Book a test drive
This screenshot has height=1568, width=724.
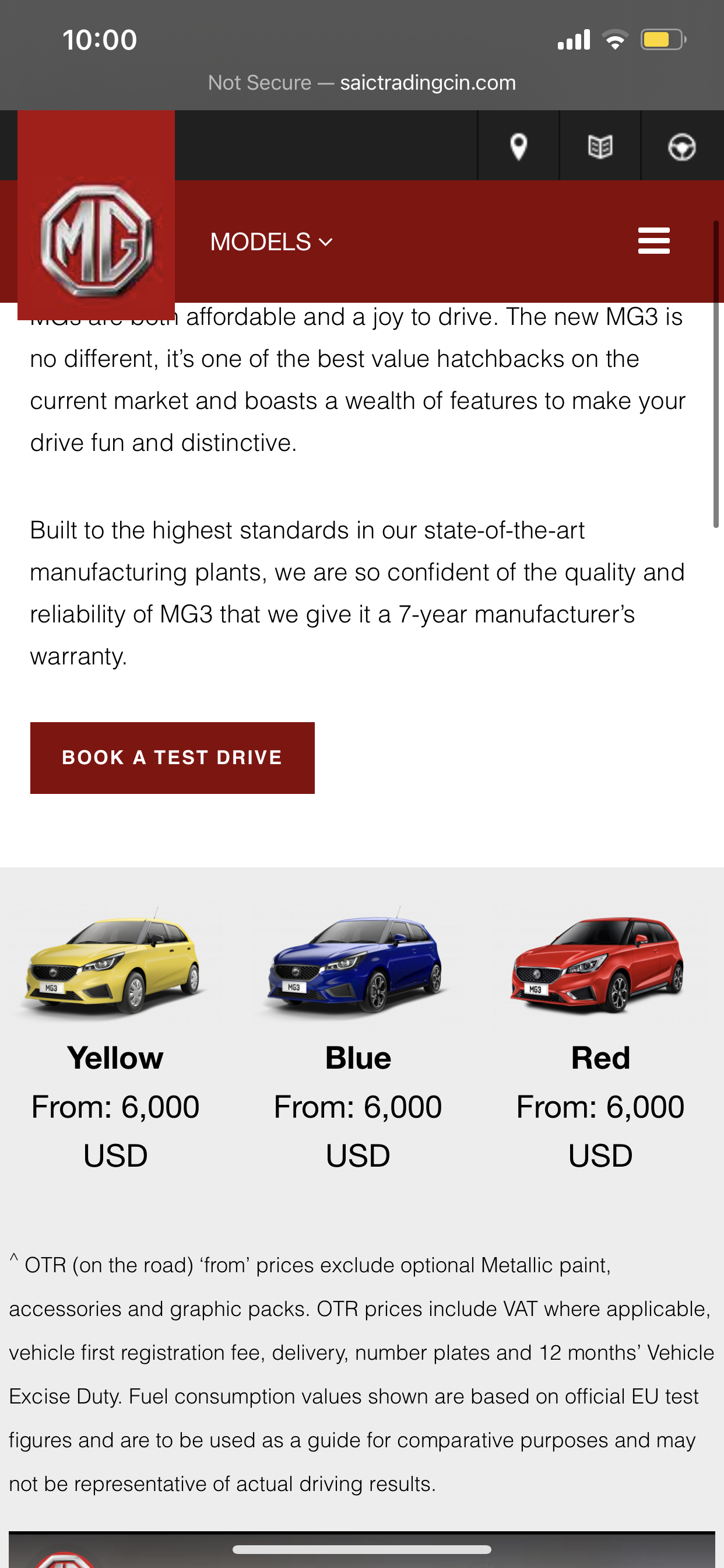click(172, 757)
